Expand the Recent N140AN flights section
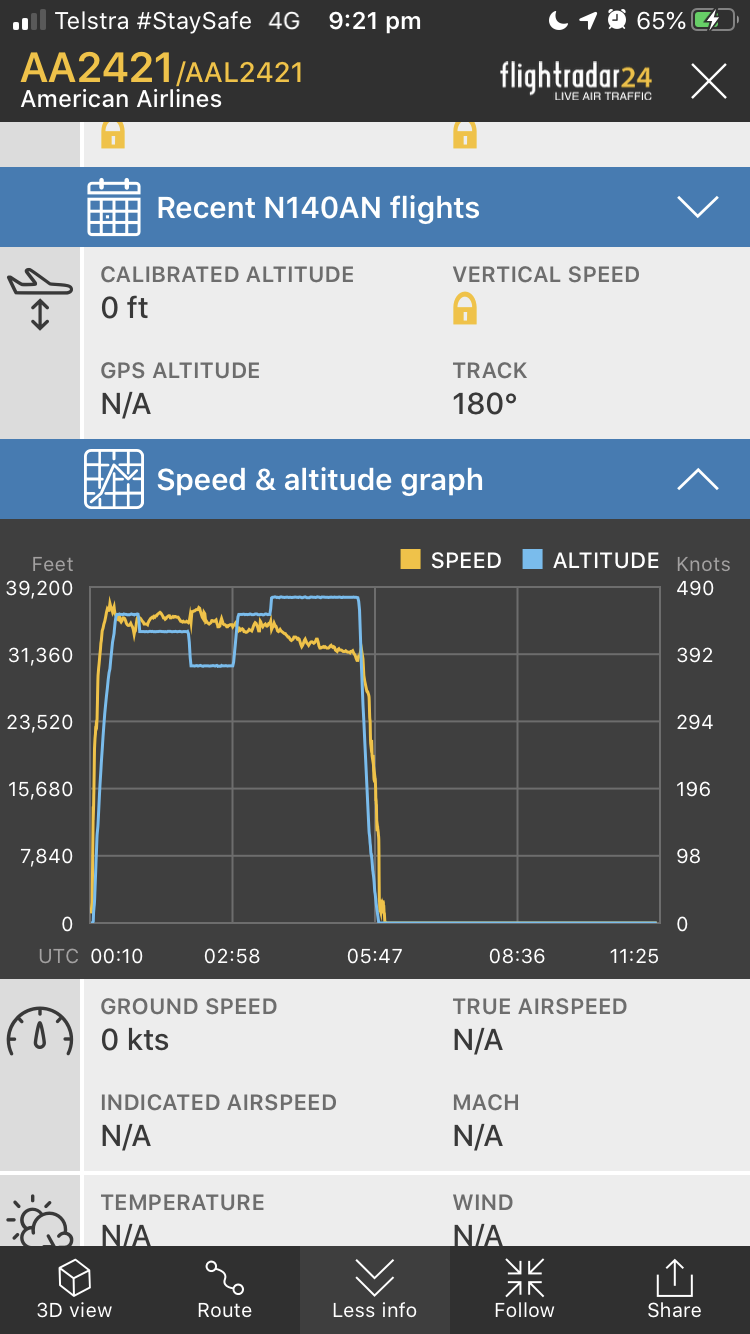The width and height of the screenshot is (750, 1334). 697,207
